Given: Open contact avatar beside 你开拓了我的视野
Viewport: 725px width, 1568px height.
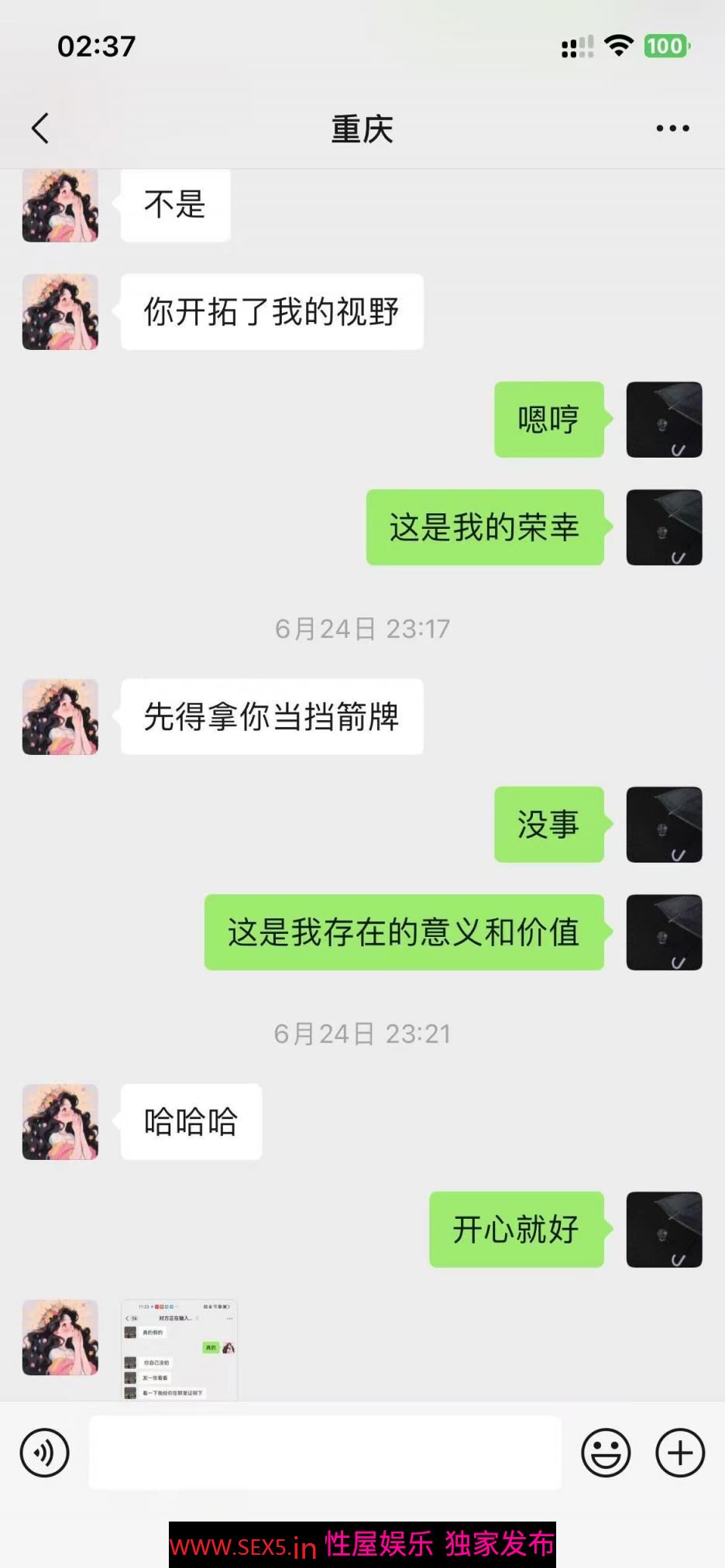Looking at the screenshot, I should pyautogui.click(x=60, y=312).
